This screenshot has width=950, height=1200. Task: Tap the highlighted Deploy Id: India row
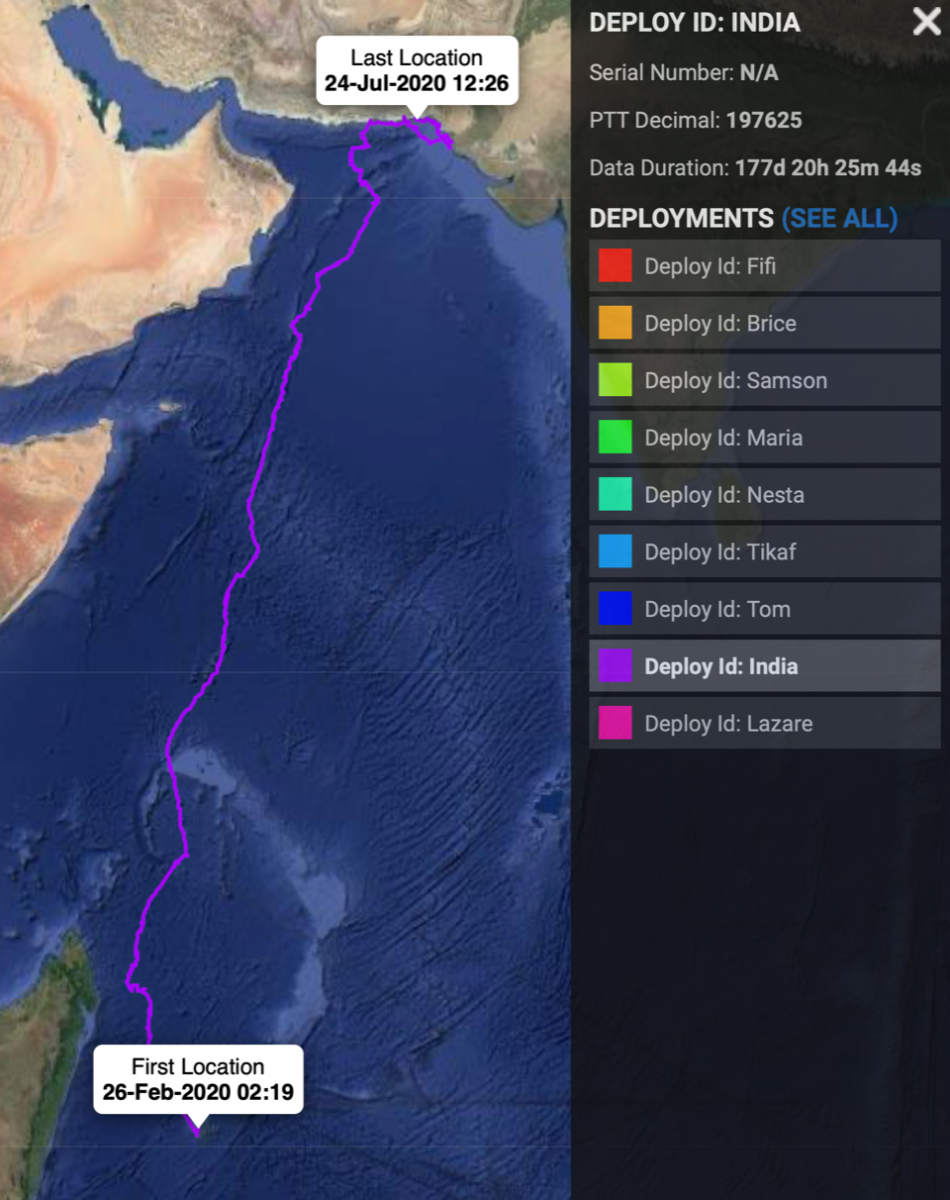coord(764,666)
